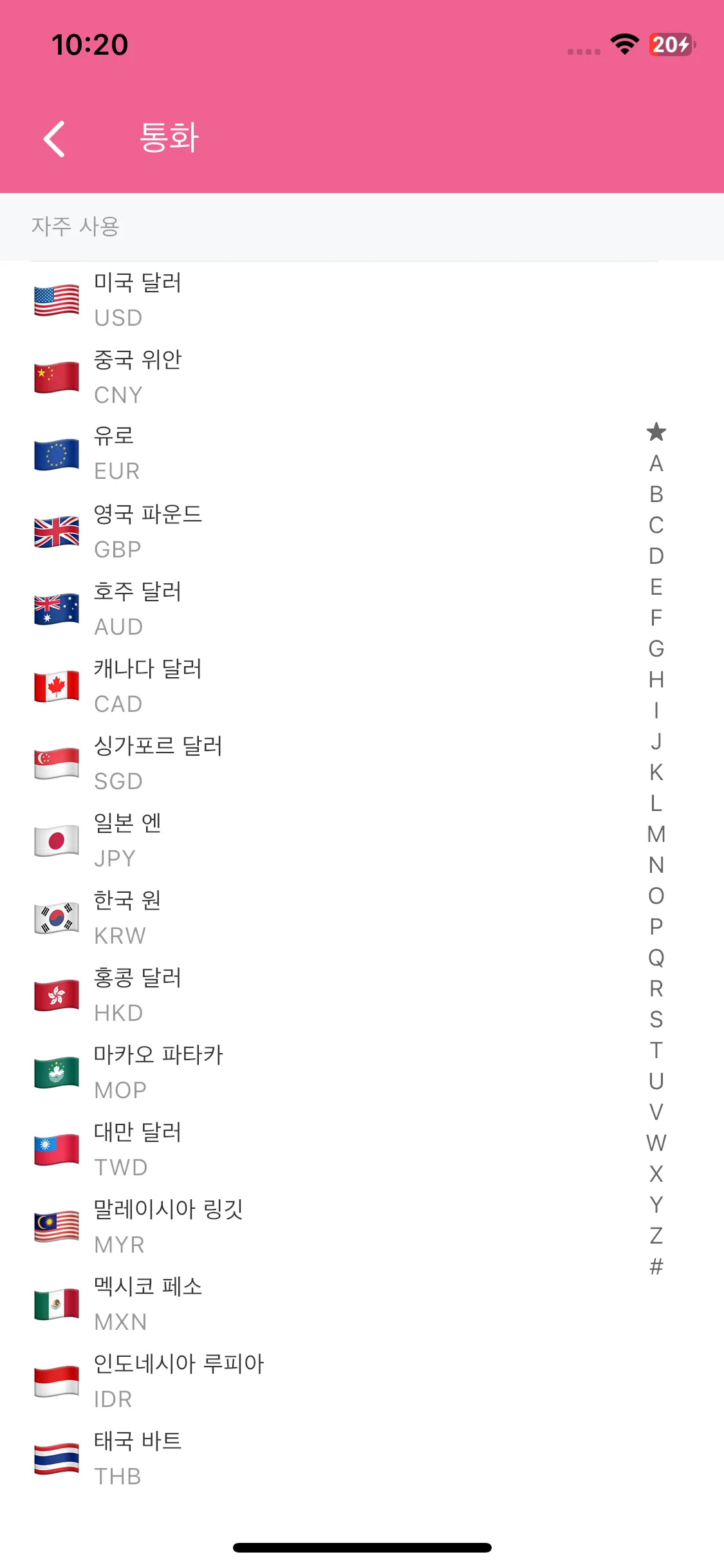Jump to favorites via index star
Viewport: 724px width, 1568px height.
point(656,432)
